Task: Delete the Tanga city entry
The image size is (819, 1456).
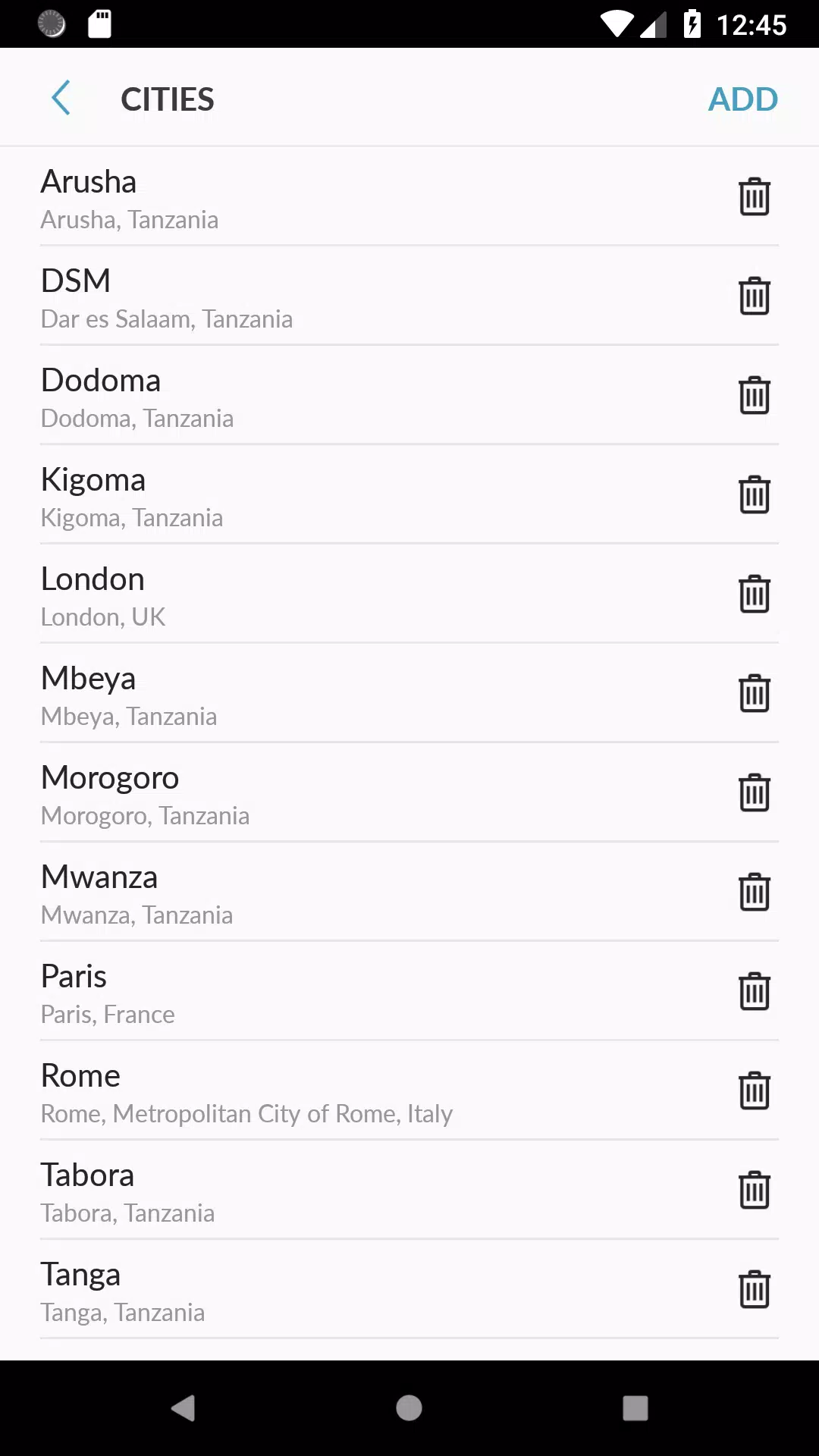Action: coord(755,1289)
